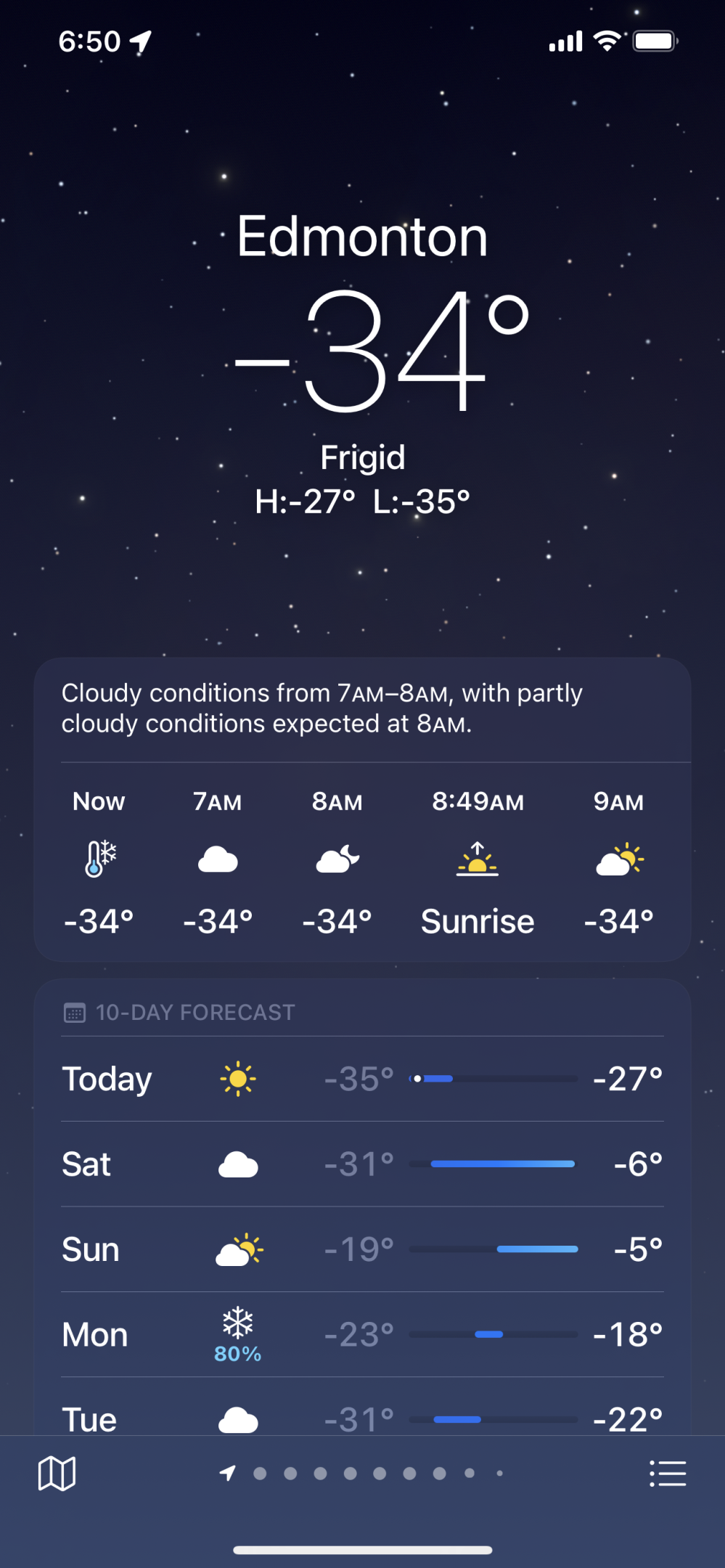Select the 9AM hourly forecast entry
This screenshot has height=1568, width=725.
(618, 860)
